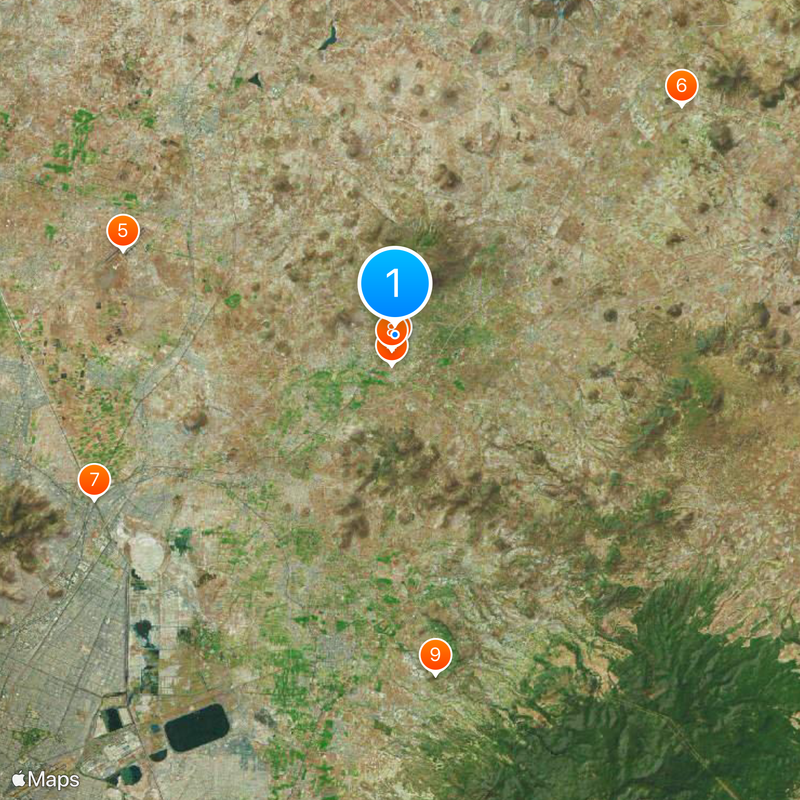Choose the orange pin numbered 8
800x800 pixels.
[x=387, y=329]
